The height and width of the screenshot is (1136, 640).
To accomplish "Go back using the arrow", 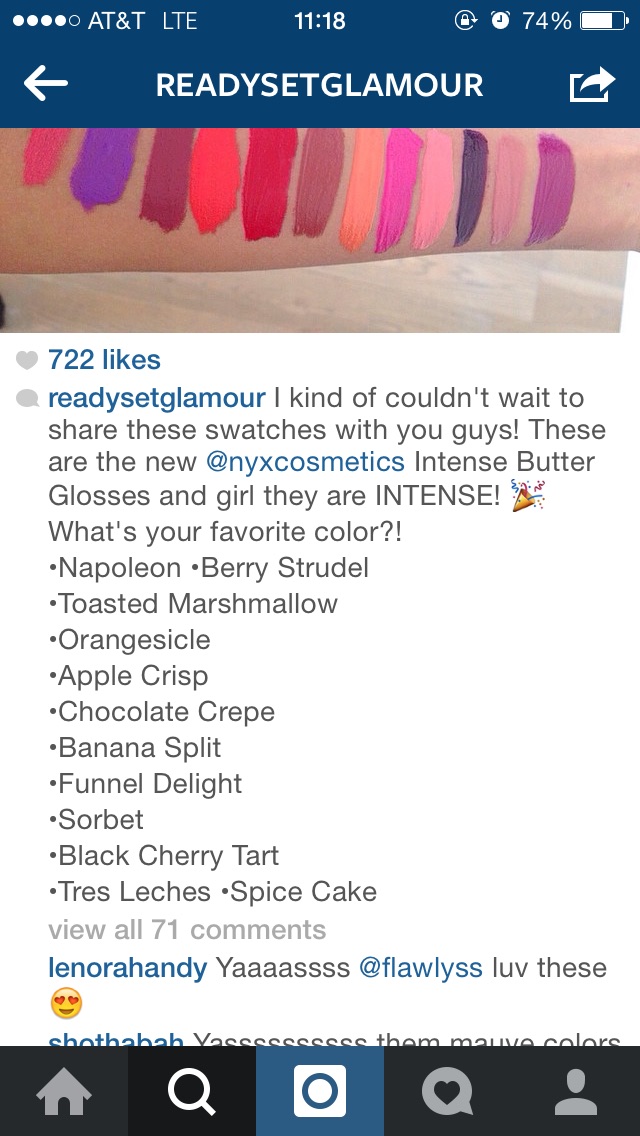I will click(46, 85).
